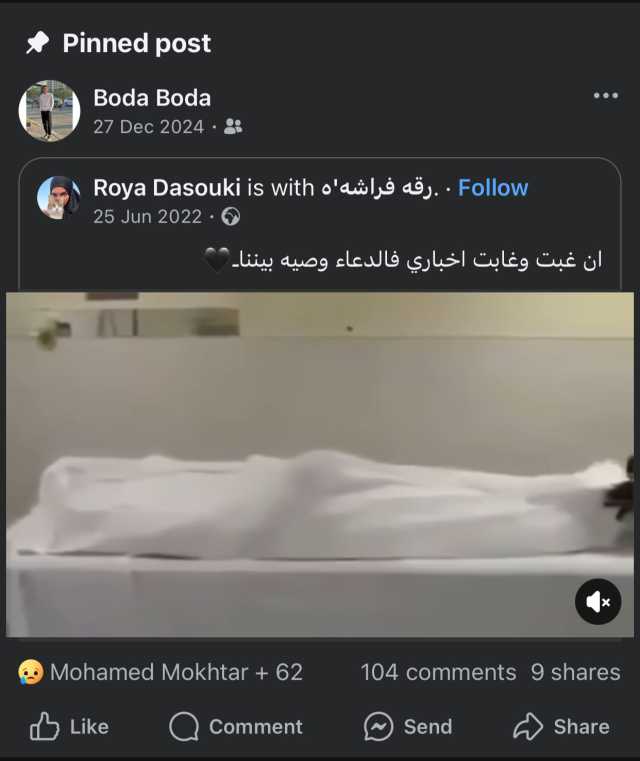View the 9 shares
This screenshot has width=640, height=761.
tap(575, 672)
